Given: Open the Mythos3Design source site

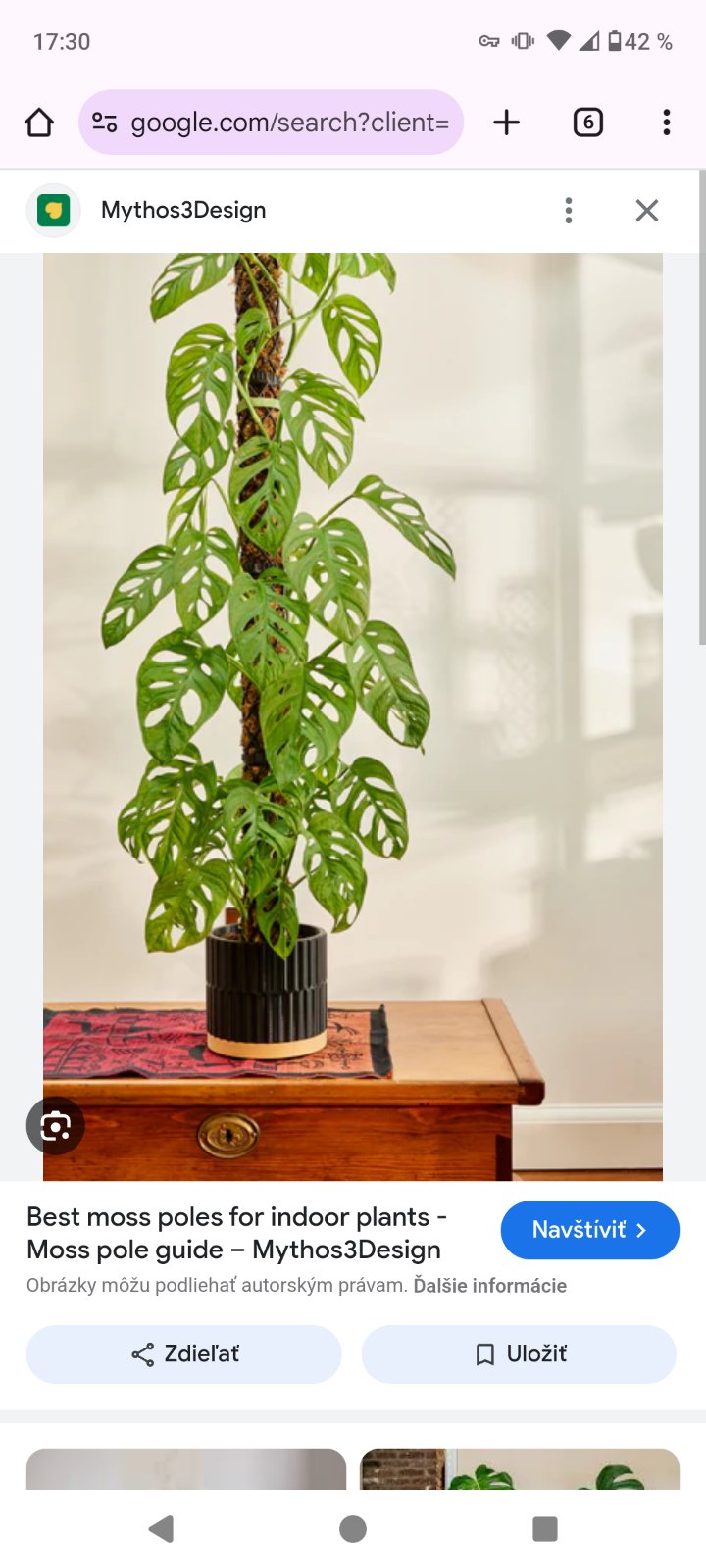Looking at the screenshot, I should coord(182,210).
